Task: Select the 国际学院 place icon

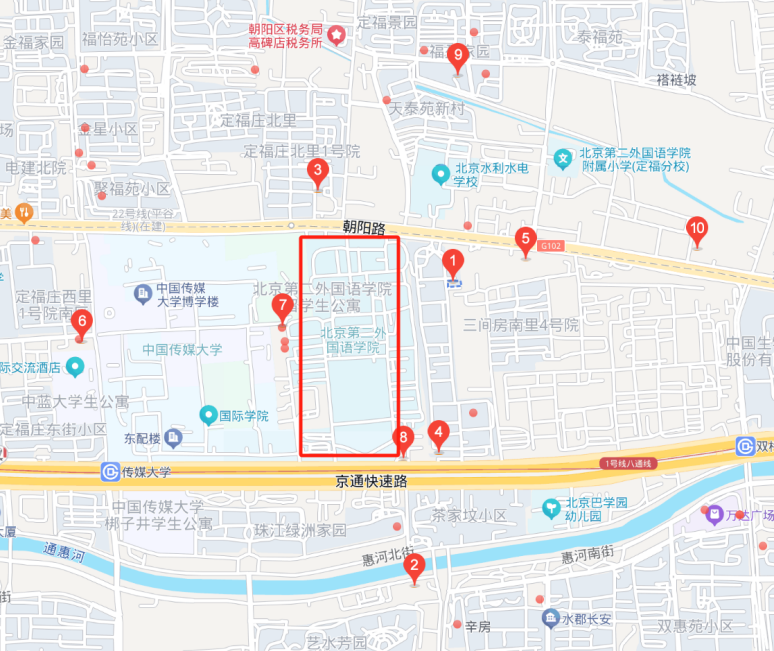Action: 208,414
